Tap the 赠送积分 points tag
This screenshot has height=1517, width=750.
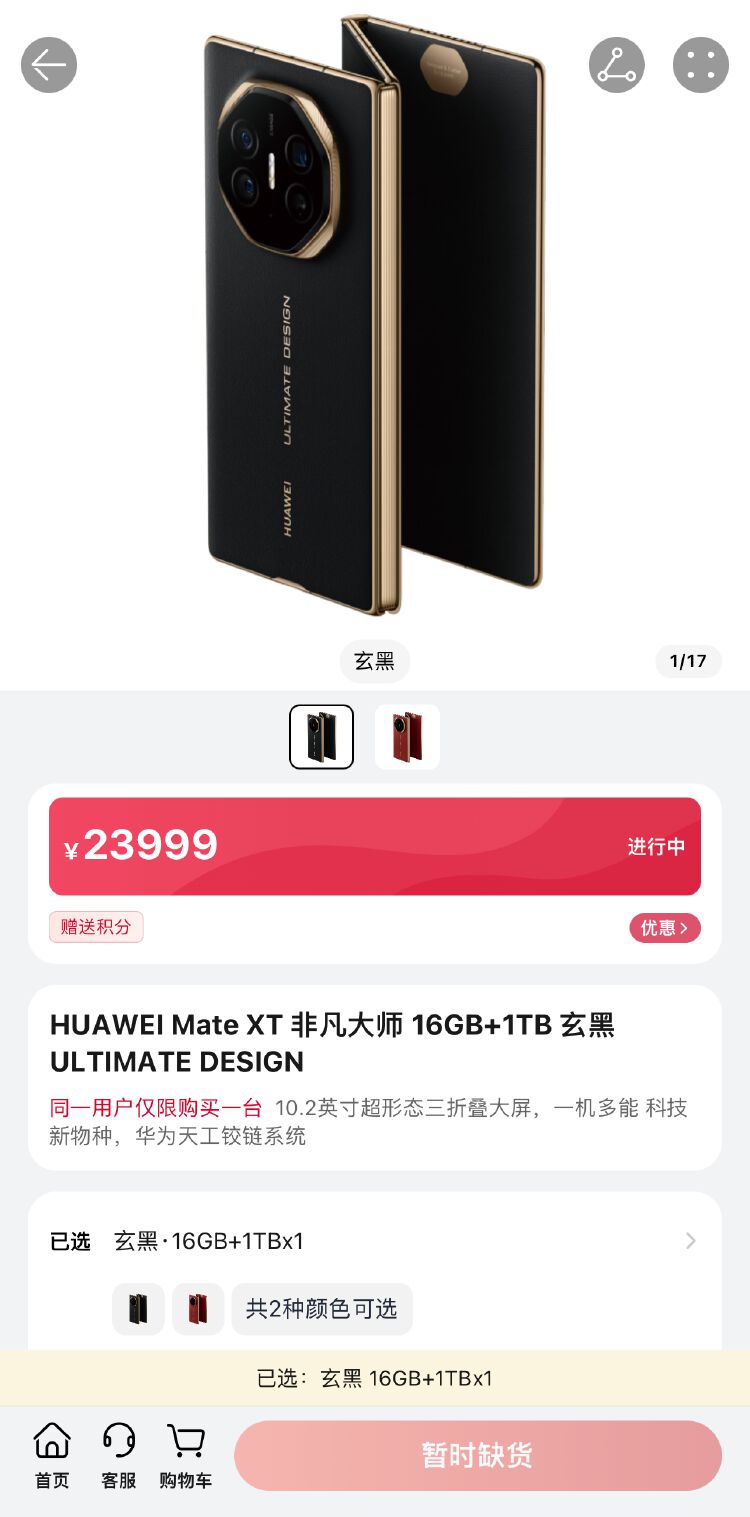(96, 927)
